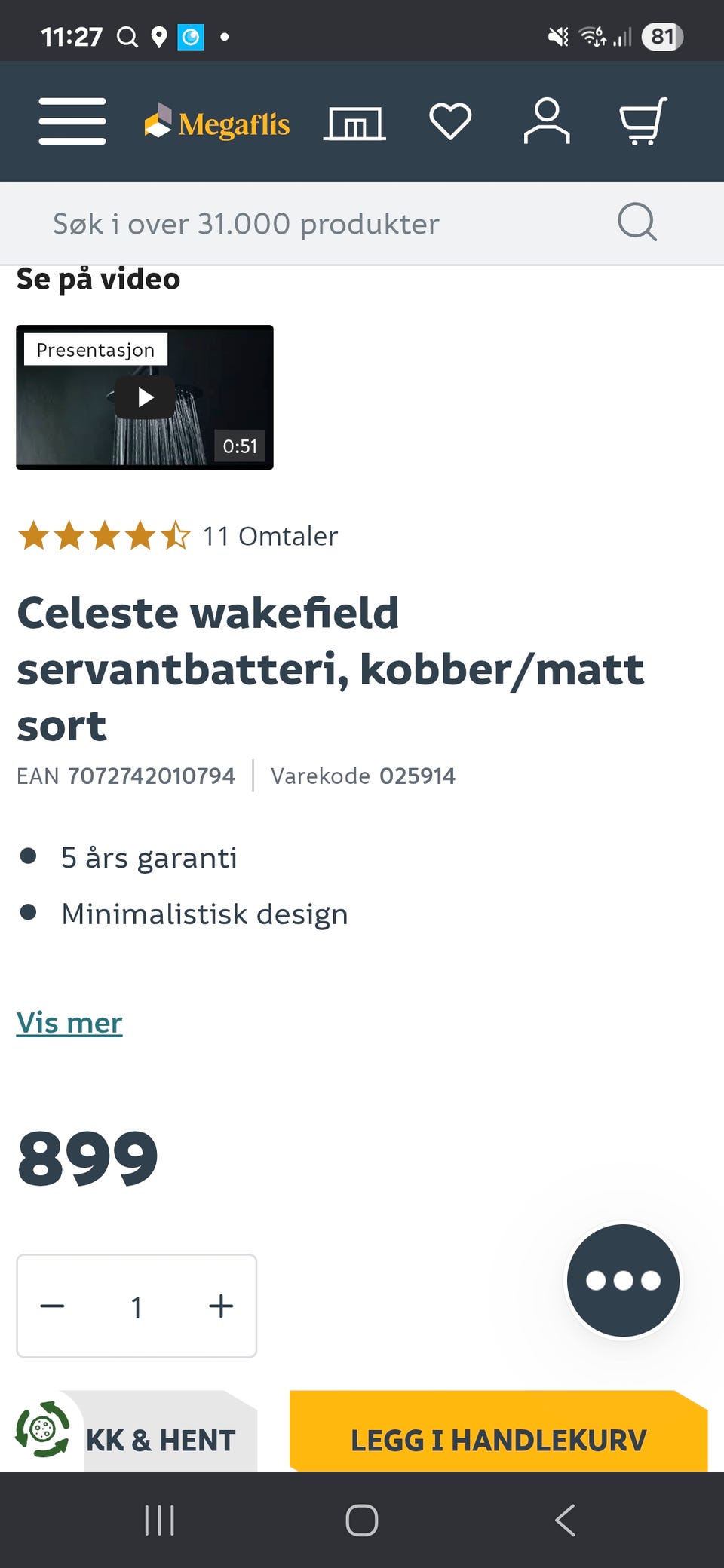
Task: Increase quantity with the plus stepper
Action: tap(220, 1306)
